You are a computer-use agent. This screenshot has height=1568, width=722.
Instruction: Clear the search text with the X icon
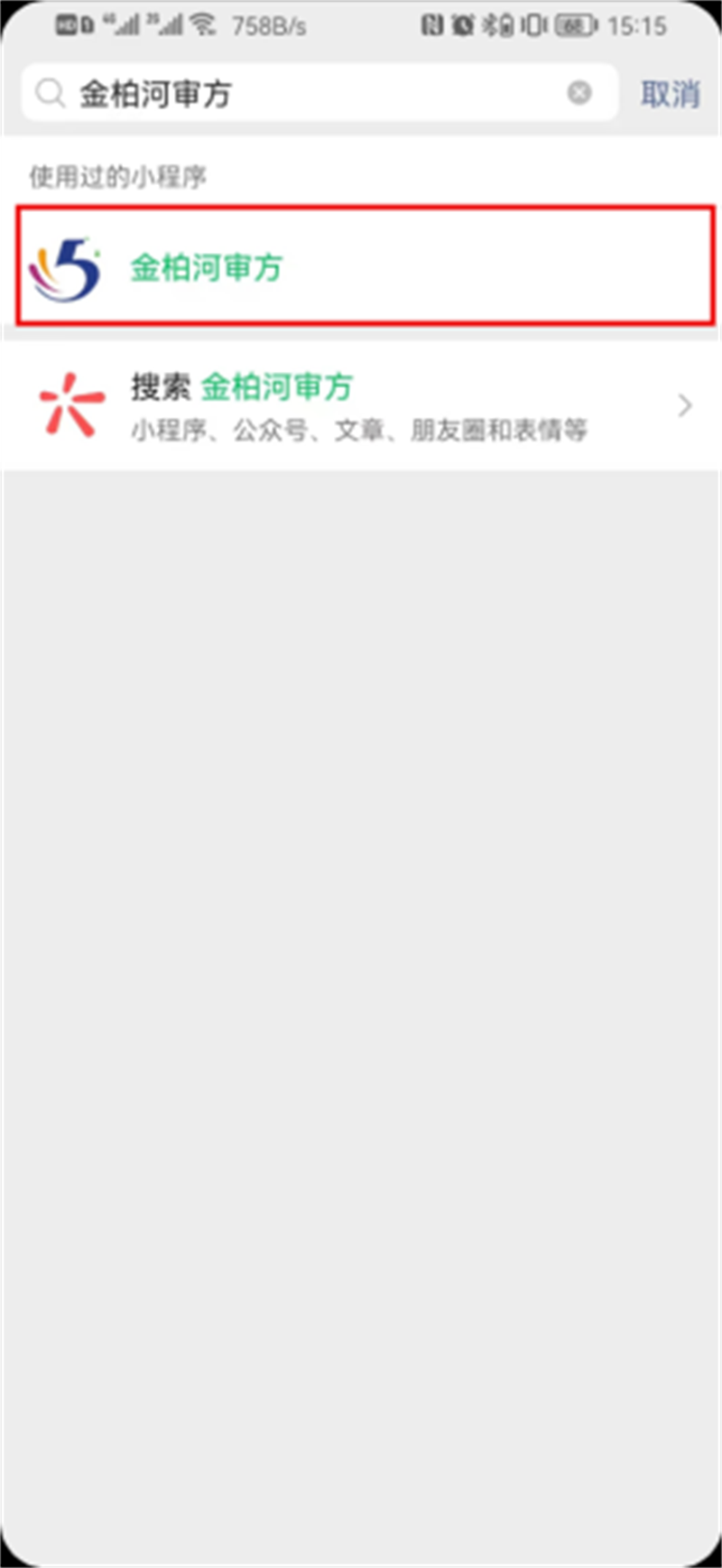[x=579, y=92]
